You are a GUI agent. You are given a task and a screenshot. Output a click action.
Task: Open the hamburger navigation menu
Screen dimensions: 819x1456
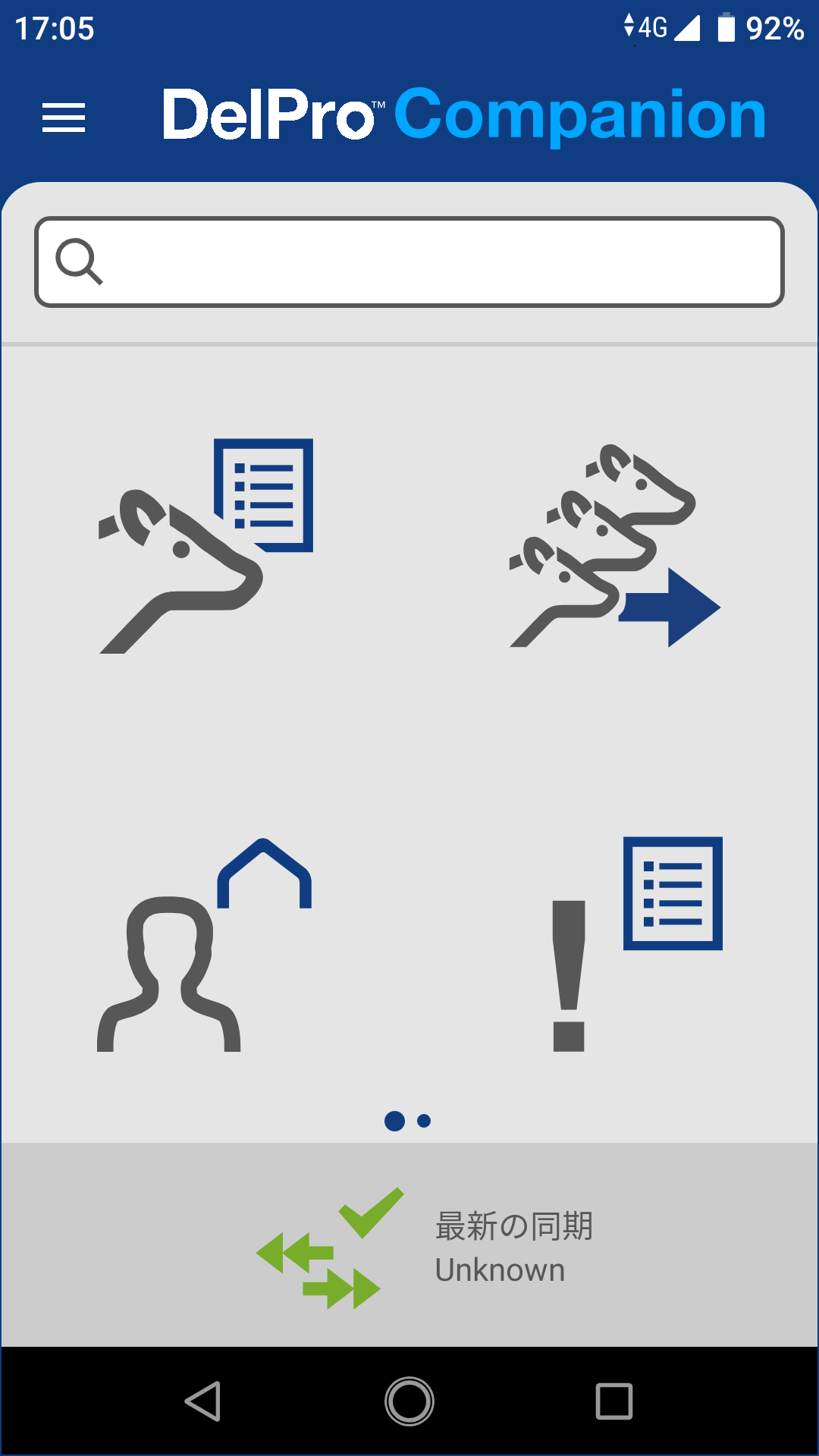[x=64, y=118]
